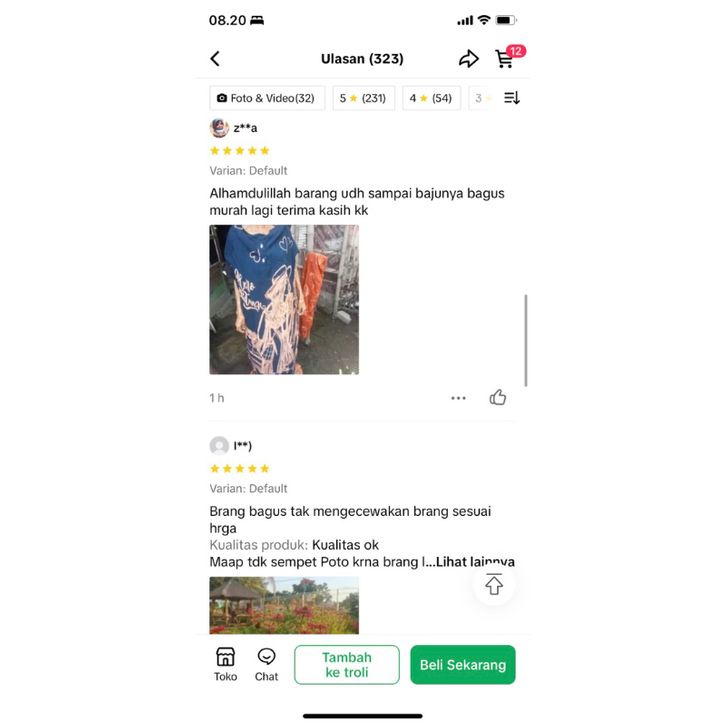Screen dimensions: 726x726
Task: Jump back to top of reviews
Action: (x=494, y=585)
